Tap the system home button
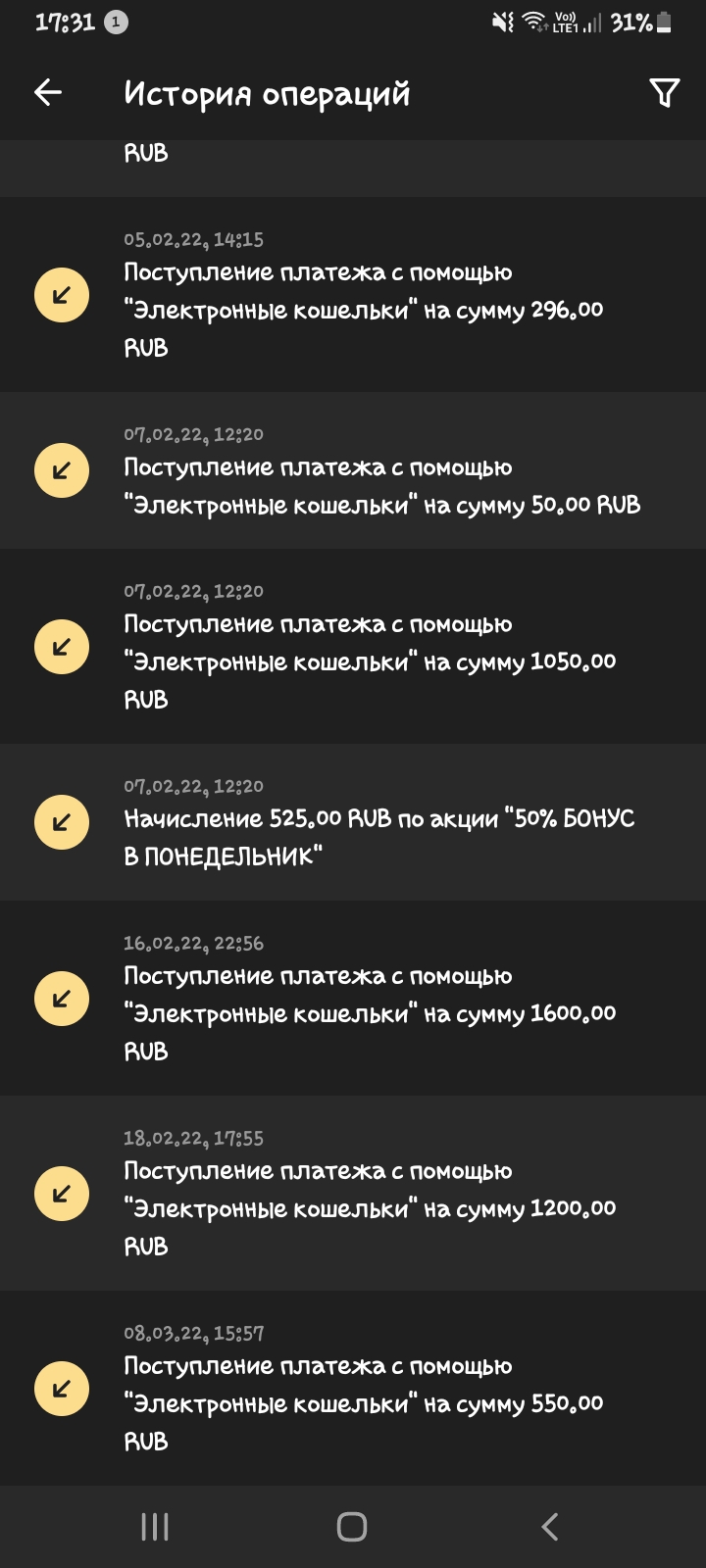The width and height of the screenshot is (706, 1568). pos(352,1526)
